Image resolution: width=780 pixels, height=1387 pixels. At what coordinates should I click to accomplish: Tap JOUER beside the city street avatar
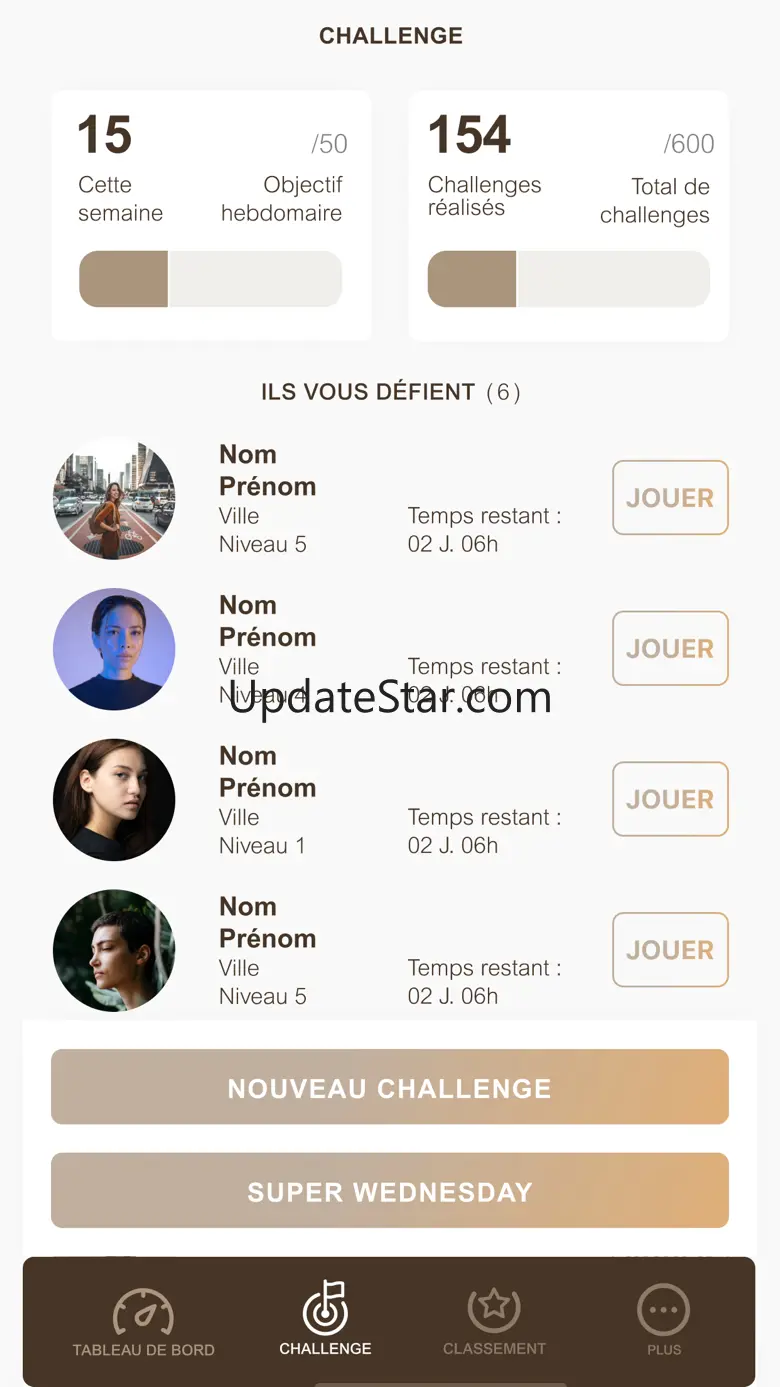[x=670, y=497]
